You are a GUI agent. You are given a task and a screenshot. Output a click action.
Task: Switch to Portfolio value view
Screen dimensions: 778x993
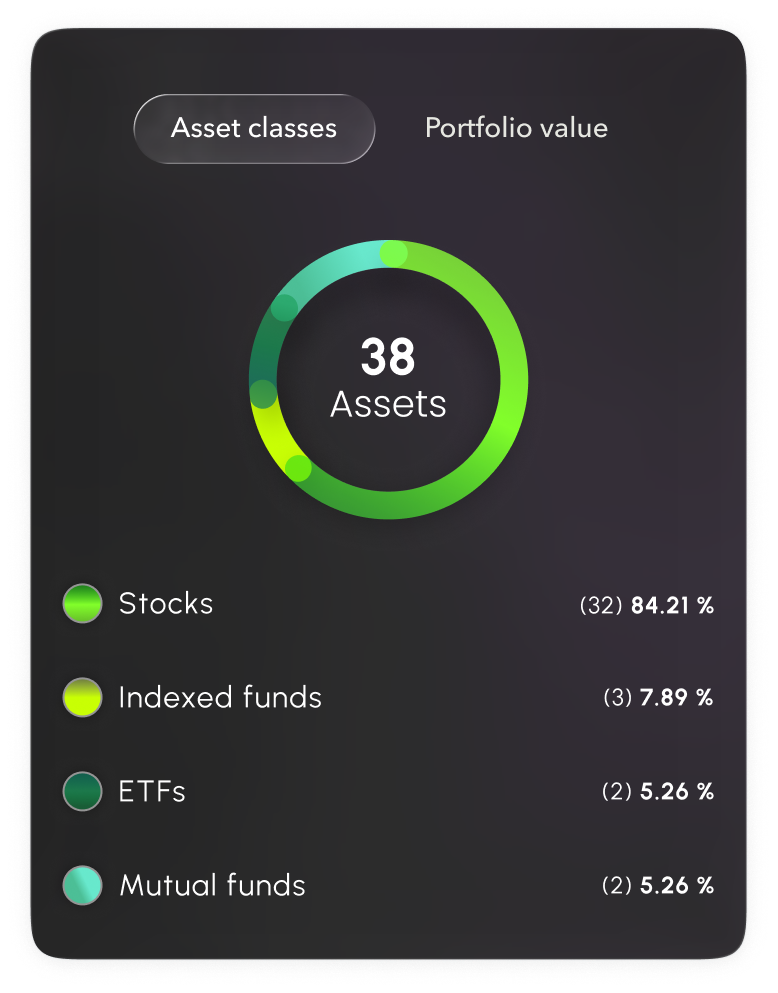coord(516,128)
